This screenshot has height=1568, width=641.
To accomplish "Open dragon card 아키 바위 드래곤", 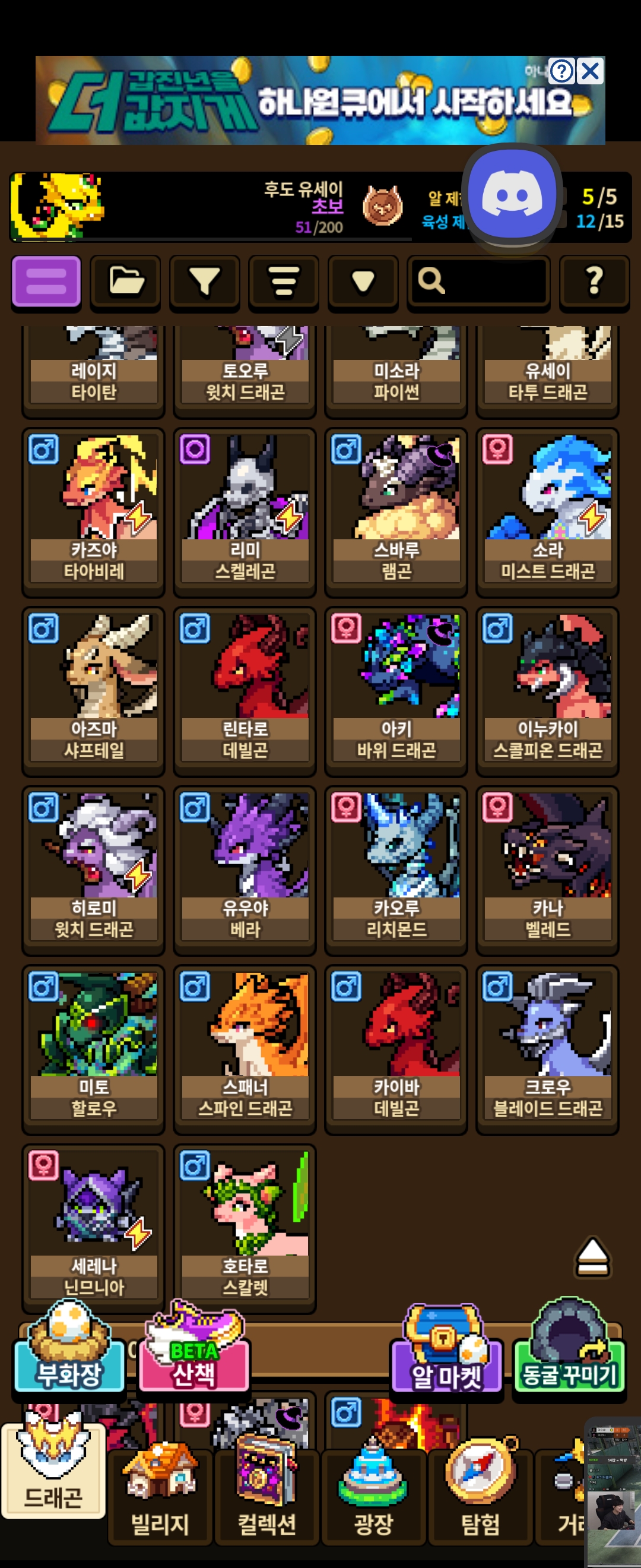I will pos(396,691).
